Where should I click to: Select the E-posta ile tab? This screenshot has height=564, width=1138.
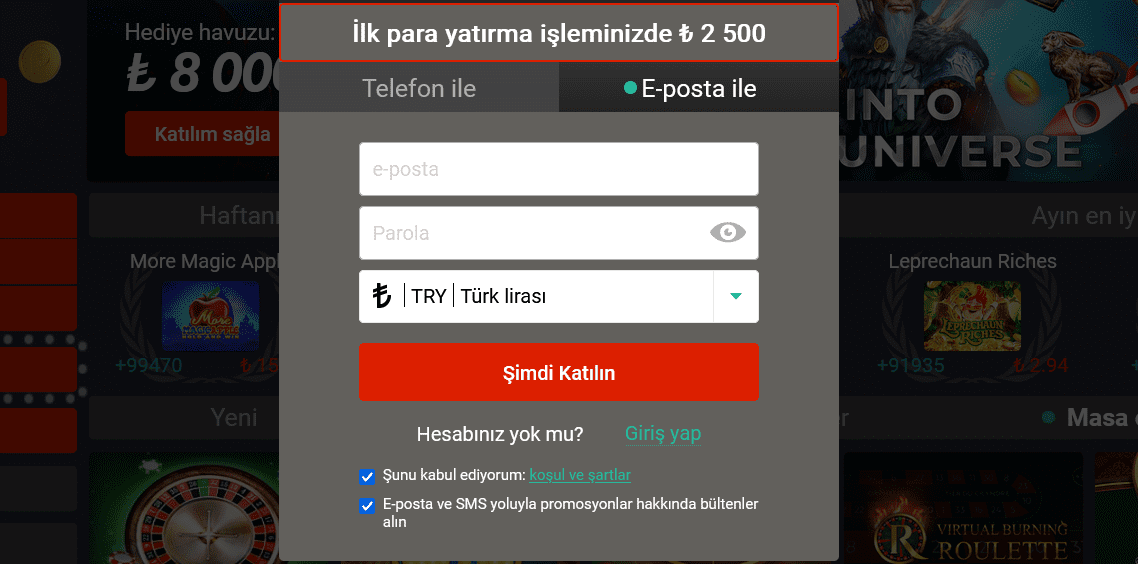698,88
